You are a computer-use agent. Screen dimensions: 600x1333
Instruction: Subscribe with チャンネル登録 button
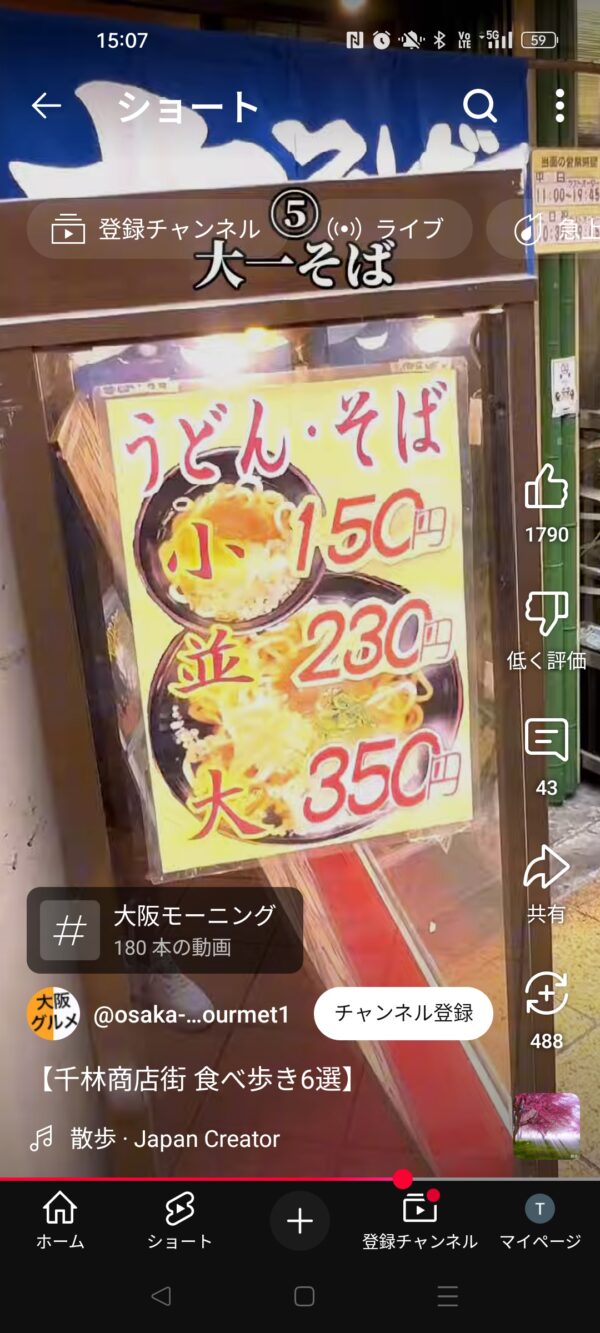[x=403, y=1013]
